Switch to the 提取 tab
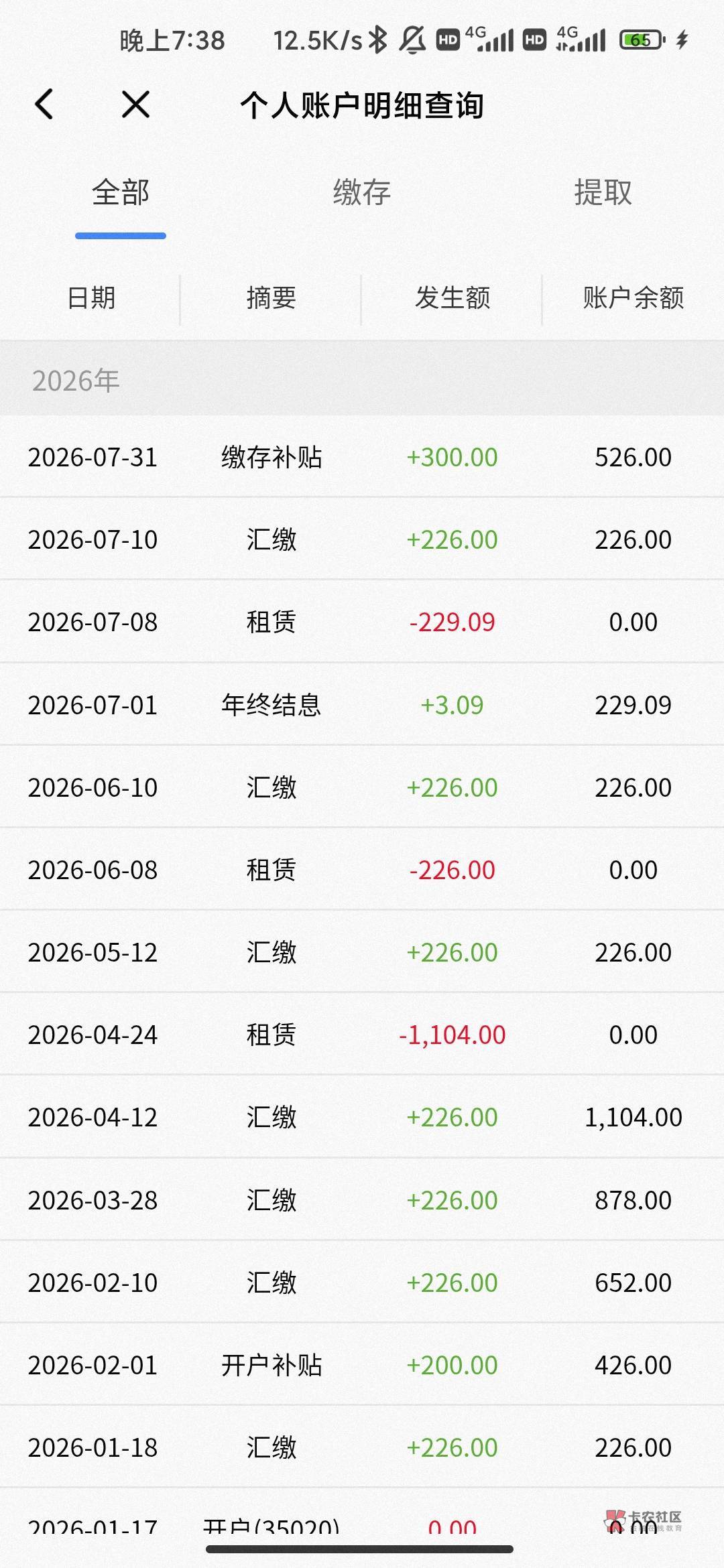 coord(603,192)
